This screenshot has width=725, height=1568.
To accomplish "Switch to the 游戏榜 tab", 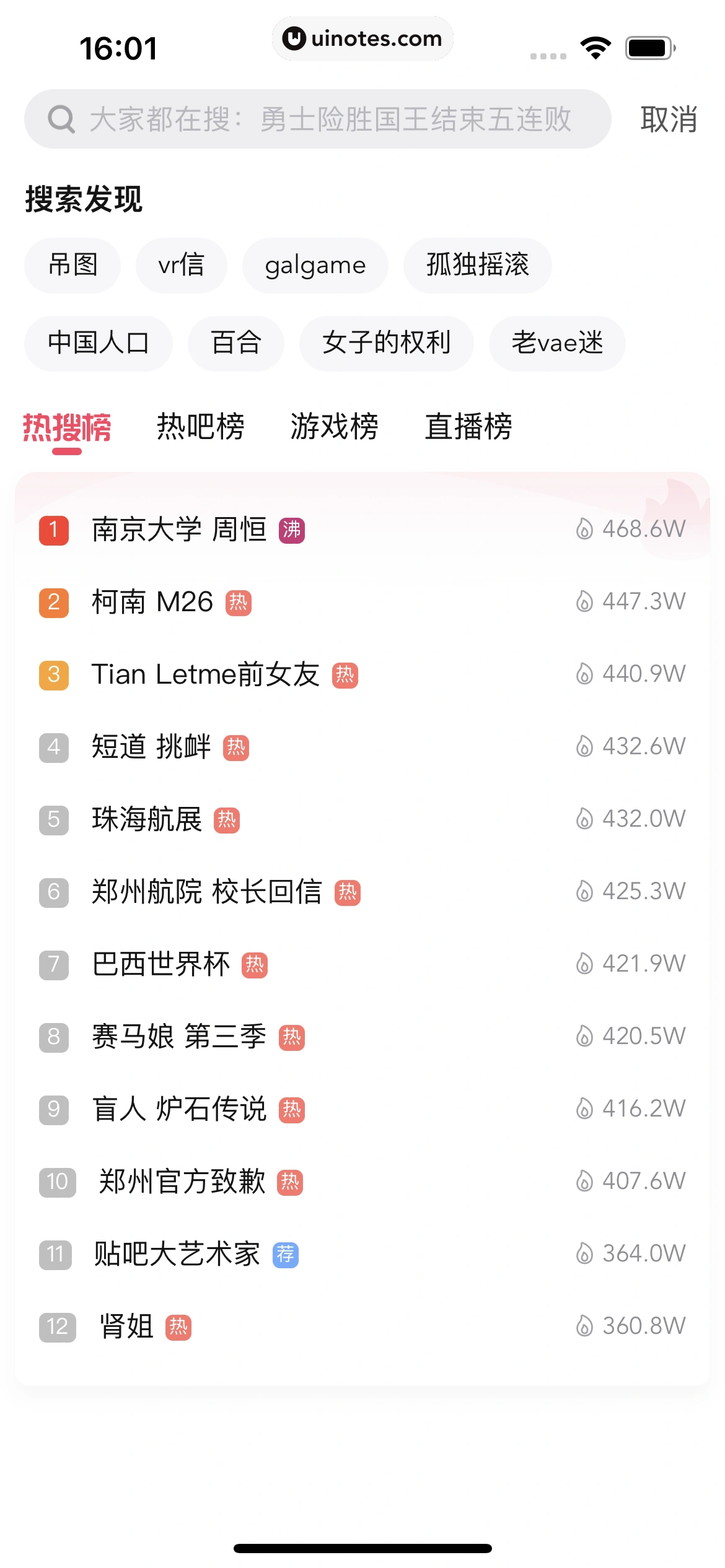I will point(334,427).
